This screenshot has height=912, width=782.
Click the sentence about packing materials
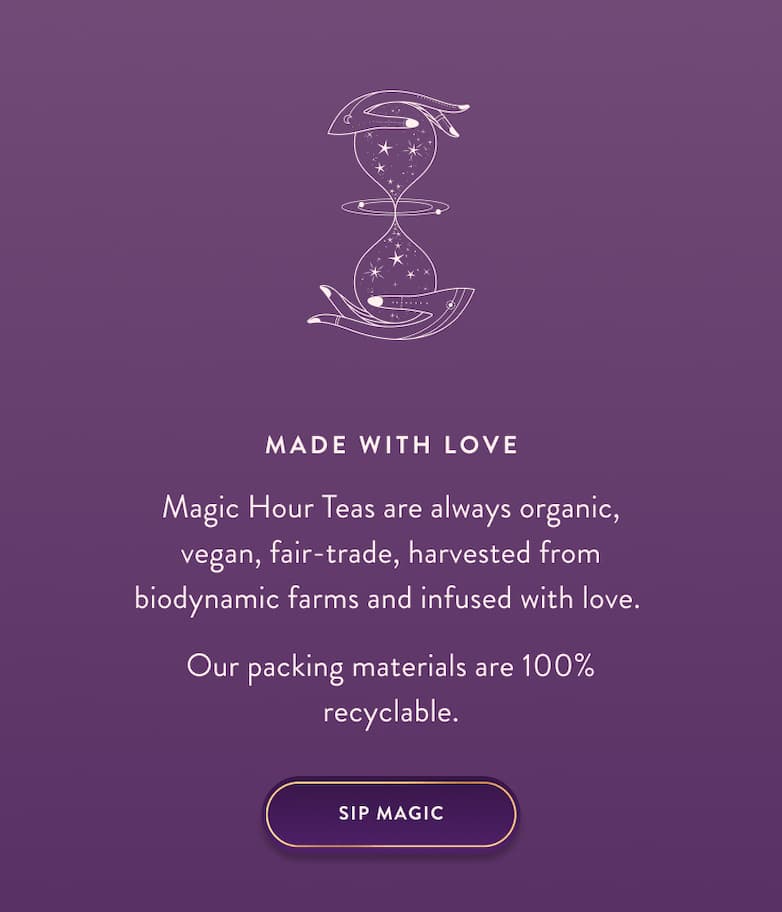(391, 689)
